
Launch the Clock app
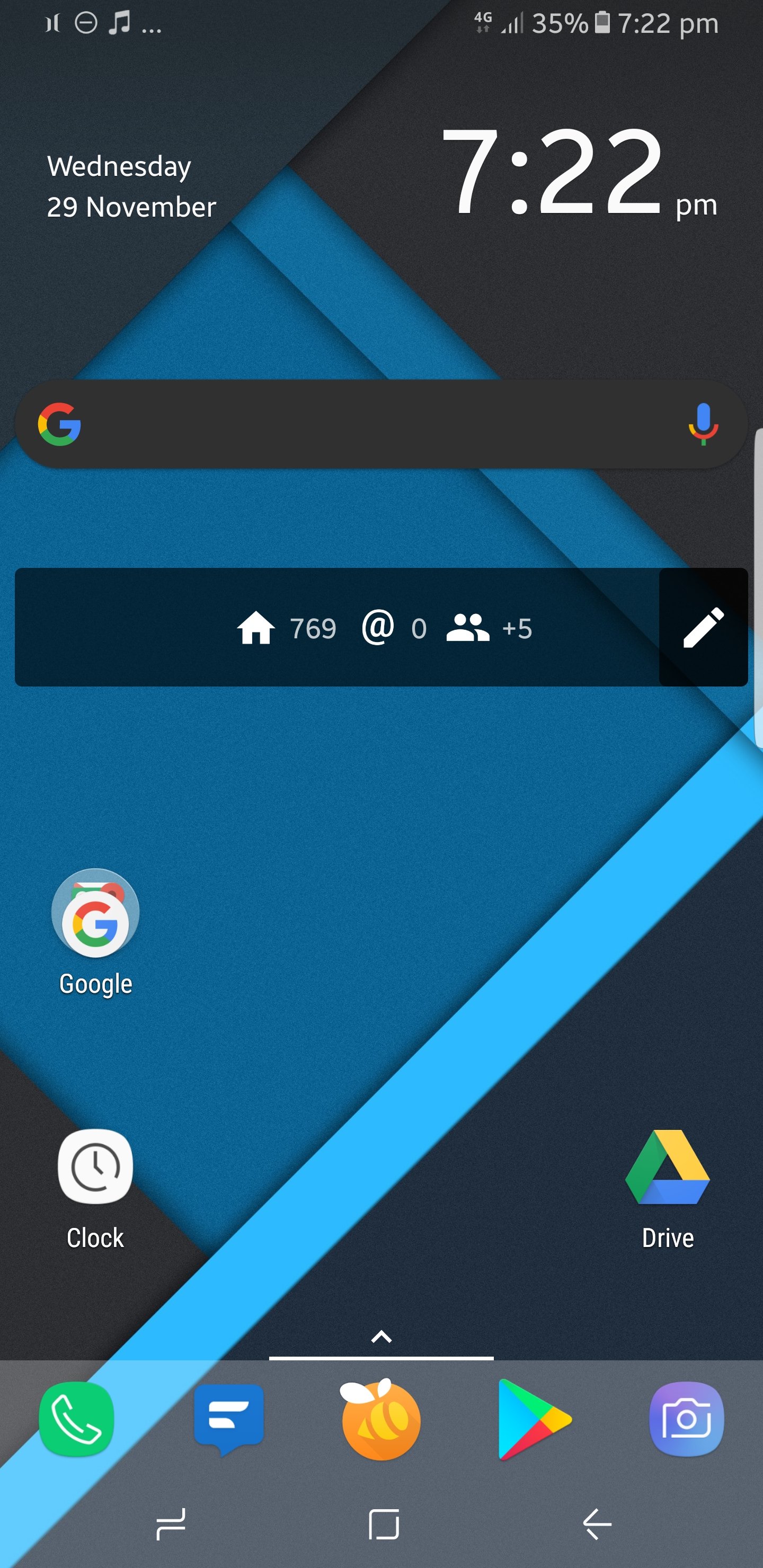click(95, 1189)
